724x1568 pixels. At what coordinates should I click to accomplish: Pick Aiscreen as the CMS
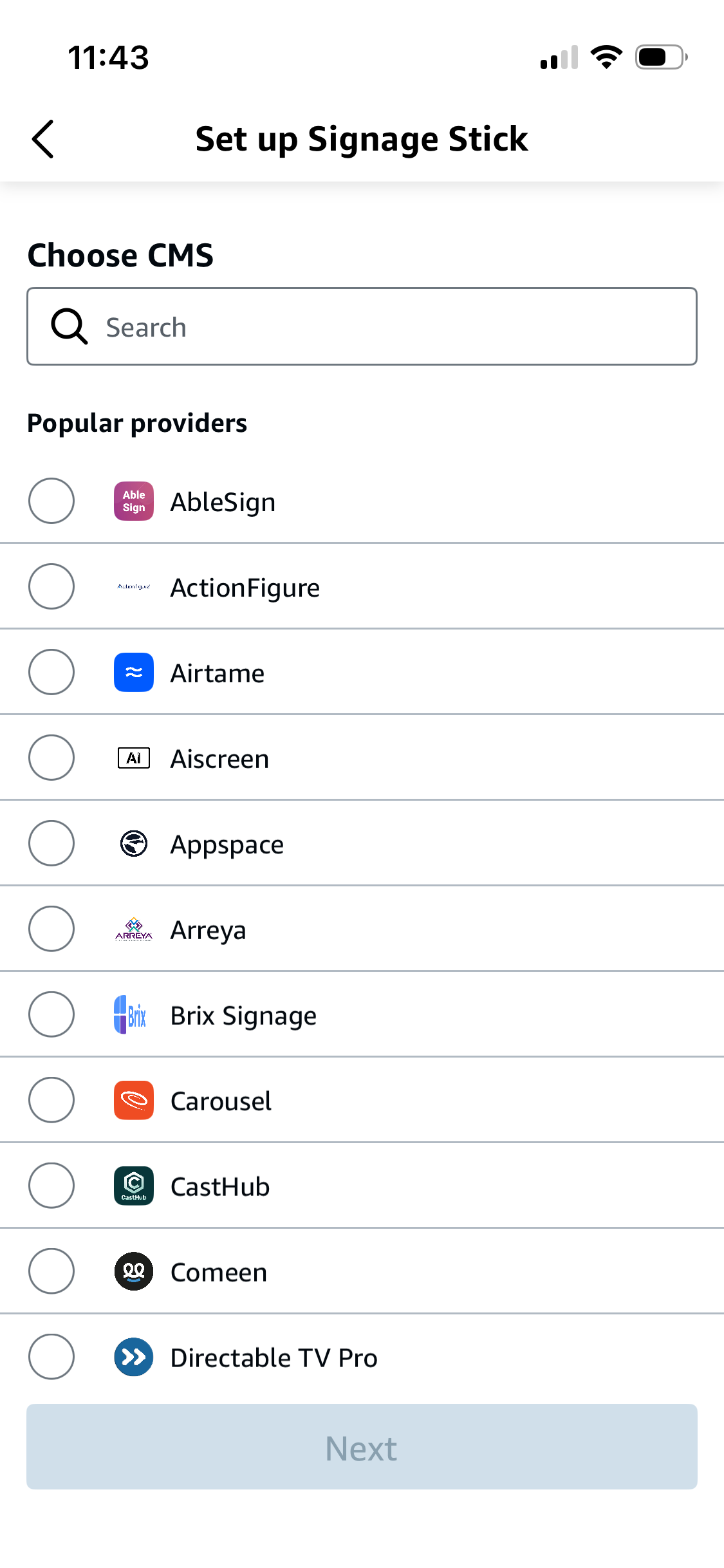click(x=51, y=758)
